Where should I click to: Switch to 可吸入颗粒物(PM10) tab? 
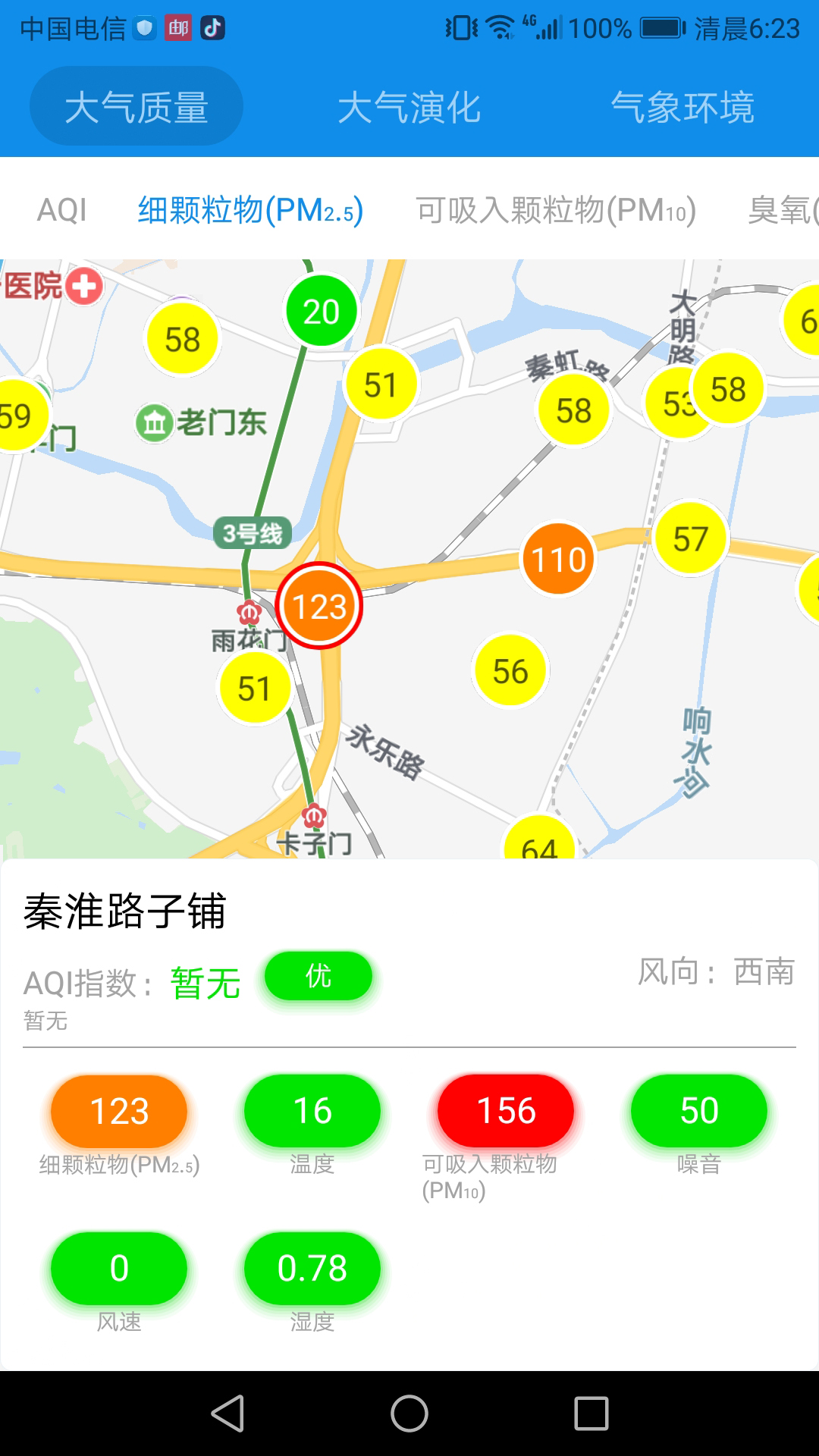(x=556, y=210)
